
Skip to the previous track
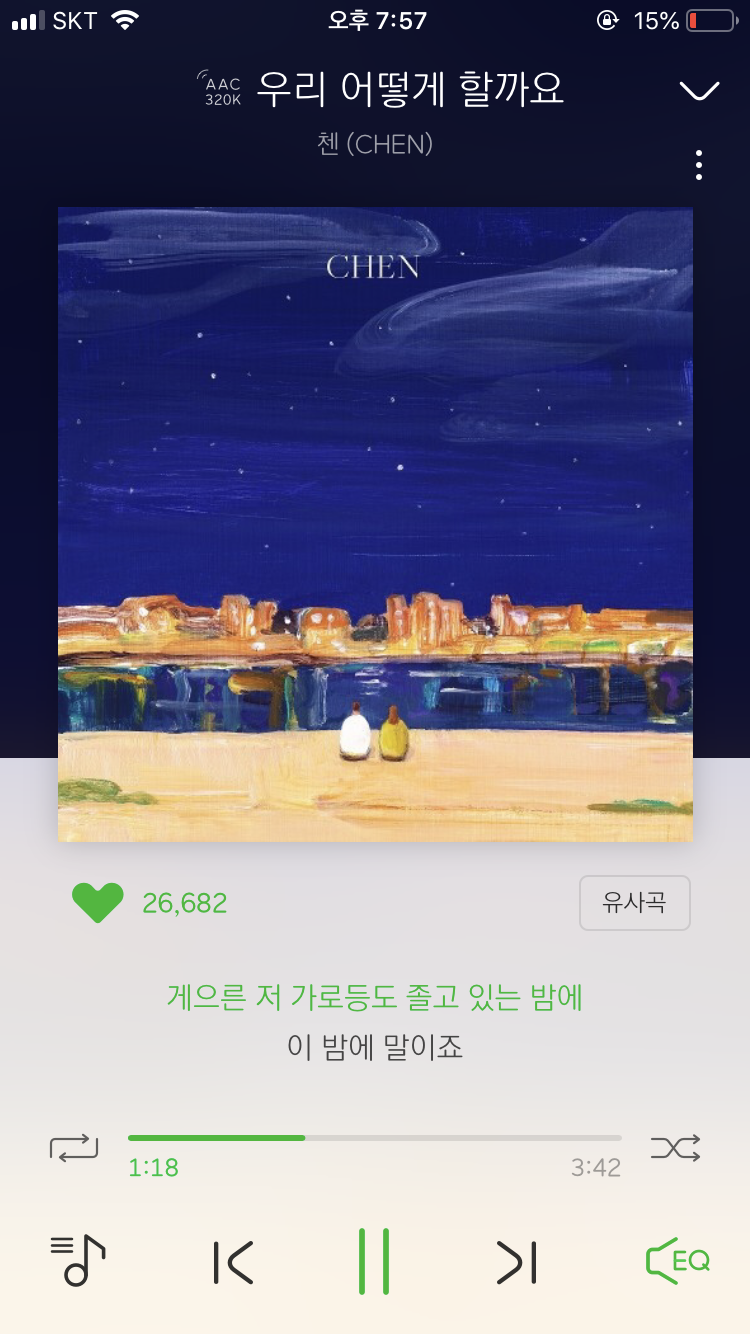click(x=232, y=1262)
